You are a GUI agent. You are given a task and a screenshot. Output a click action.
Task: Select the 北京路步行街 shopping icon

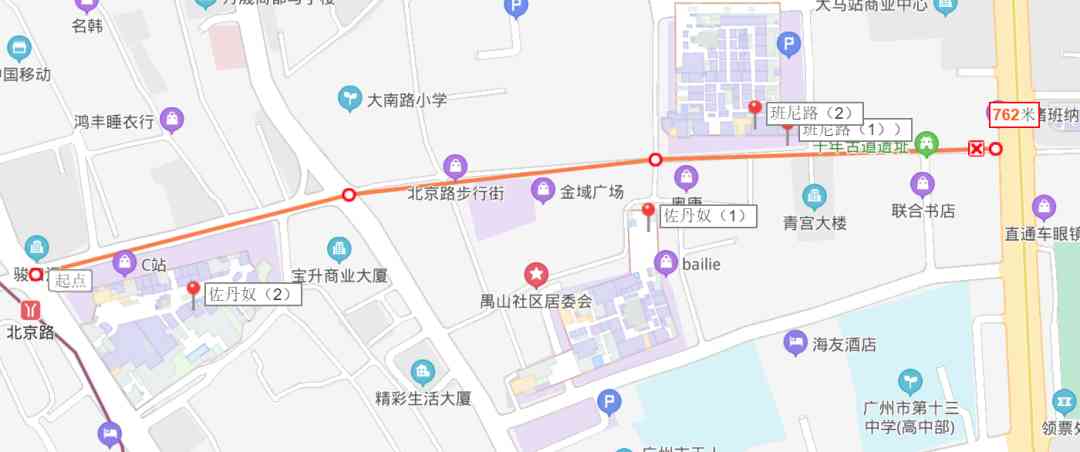click(455, 166)
